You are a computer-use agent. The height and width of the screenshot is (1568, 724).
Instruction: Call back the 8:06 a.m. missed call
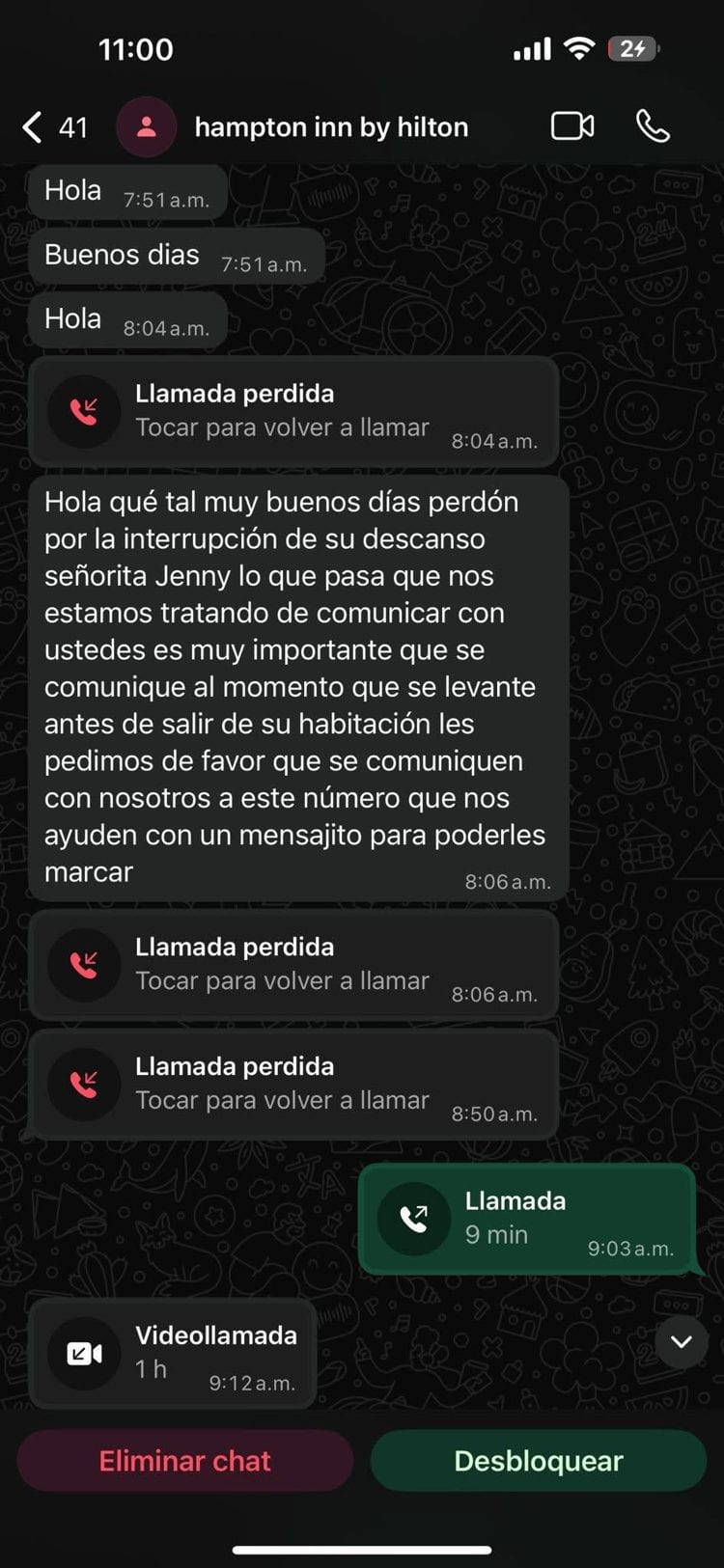pos(292,965)
